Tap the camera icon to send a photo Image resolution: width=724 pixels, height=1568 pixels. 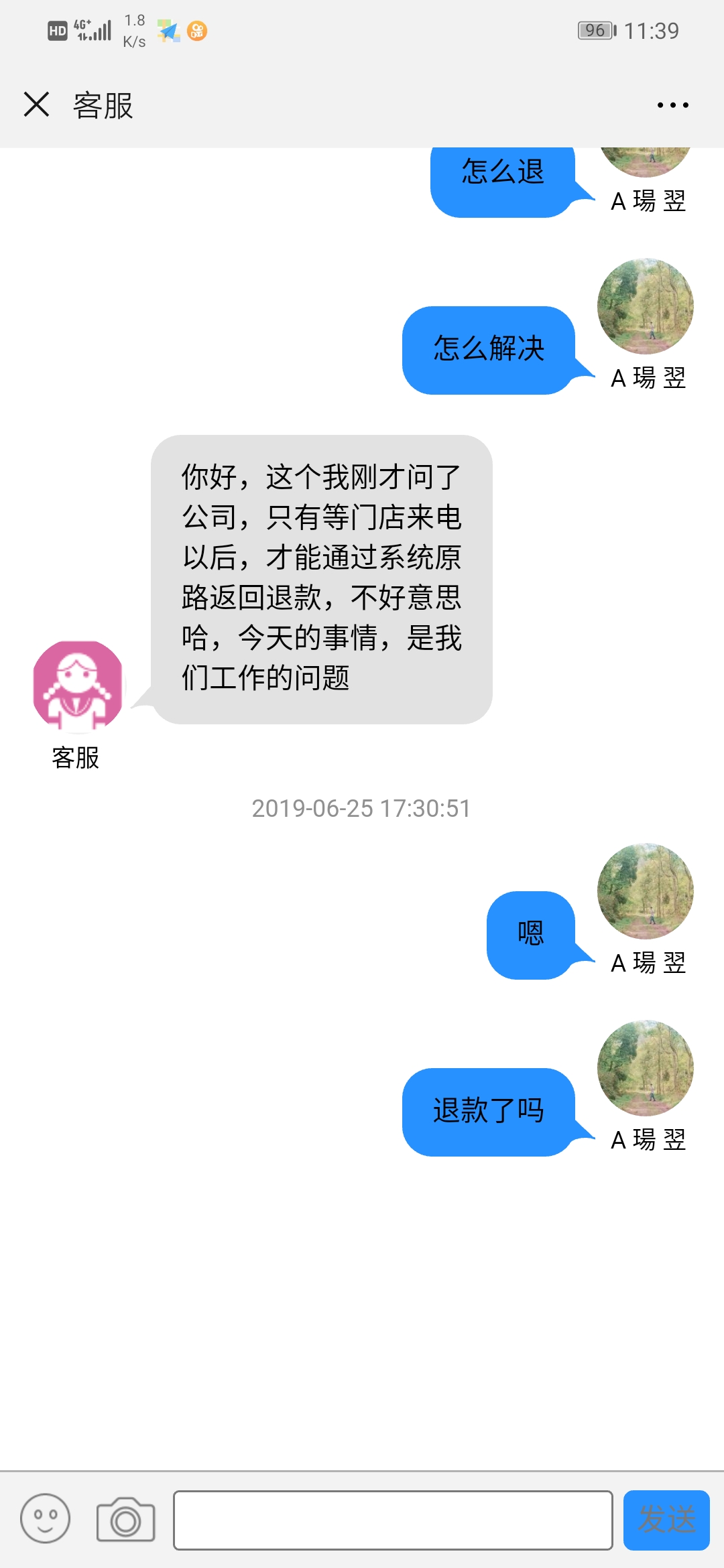coord(125,1520)
